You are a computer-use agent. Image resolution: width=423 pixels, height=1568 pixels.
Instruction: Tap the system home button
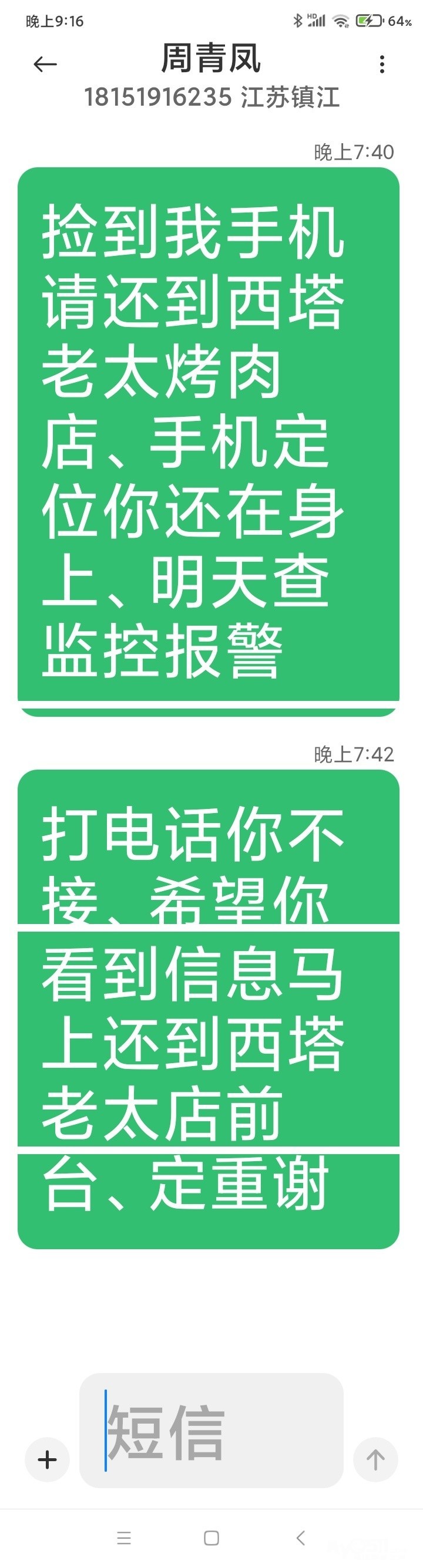[x=211, y=1538]
